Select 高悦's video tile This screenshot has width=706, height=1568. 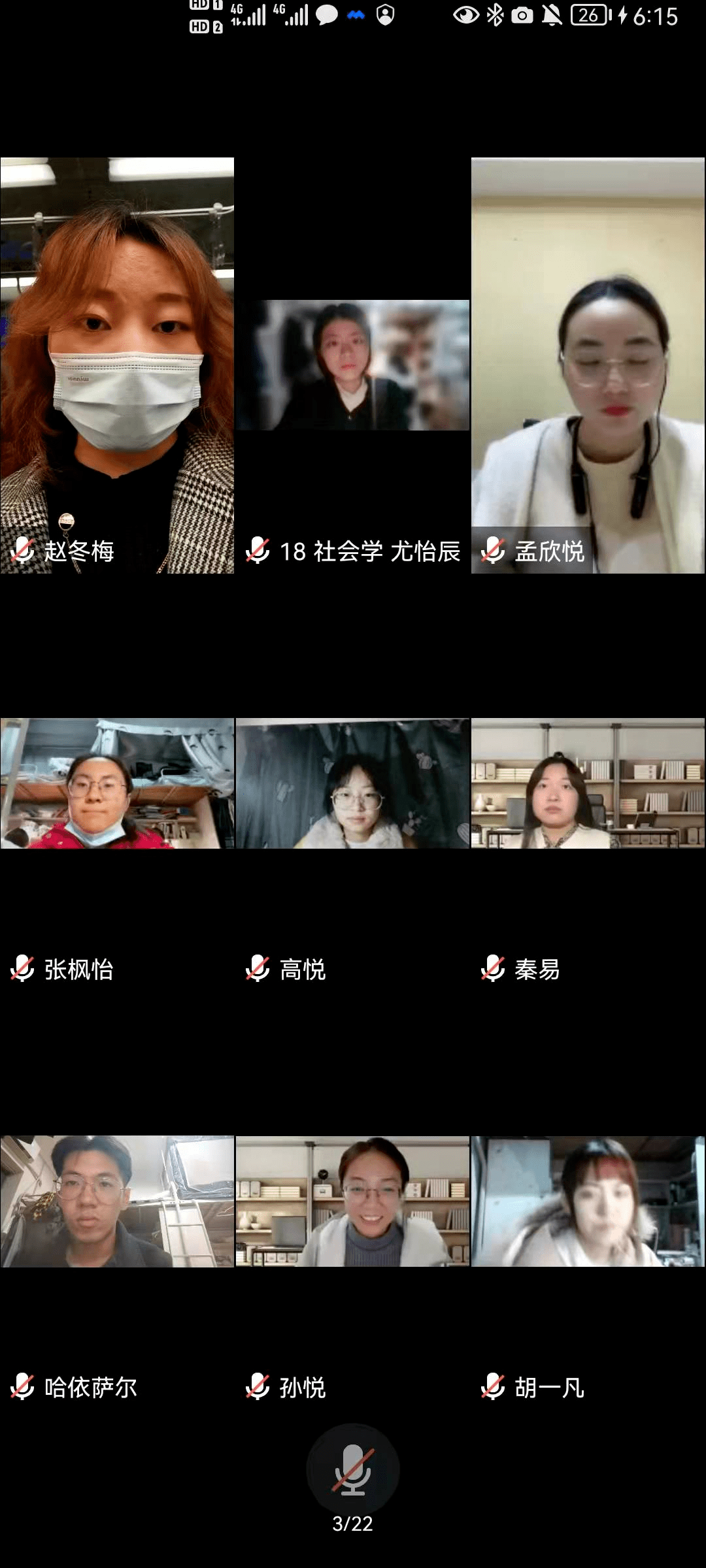pos(352,783)
